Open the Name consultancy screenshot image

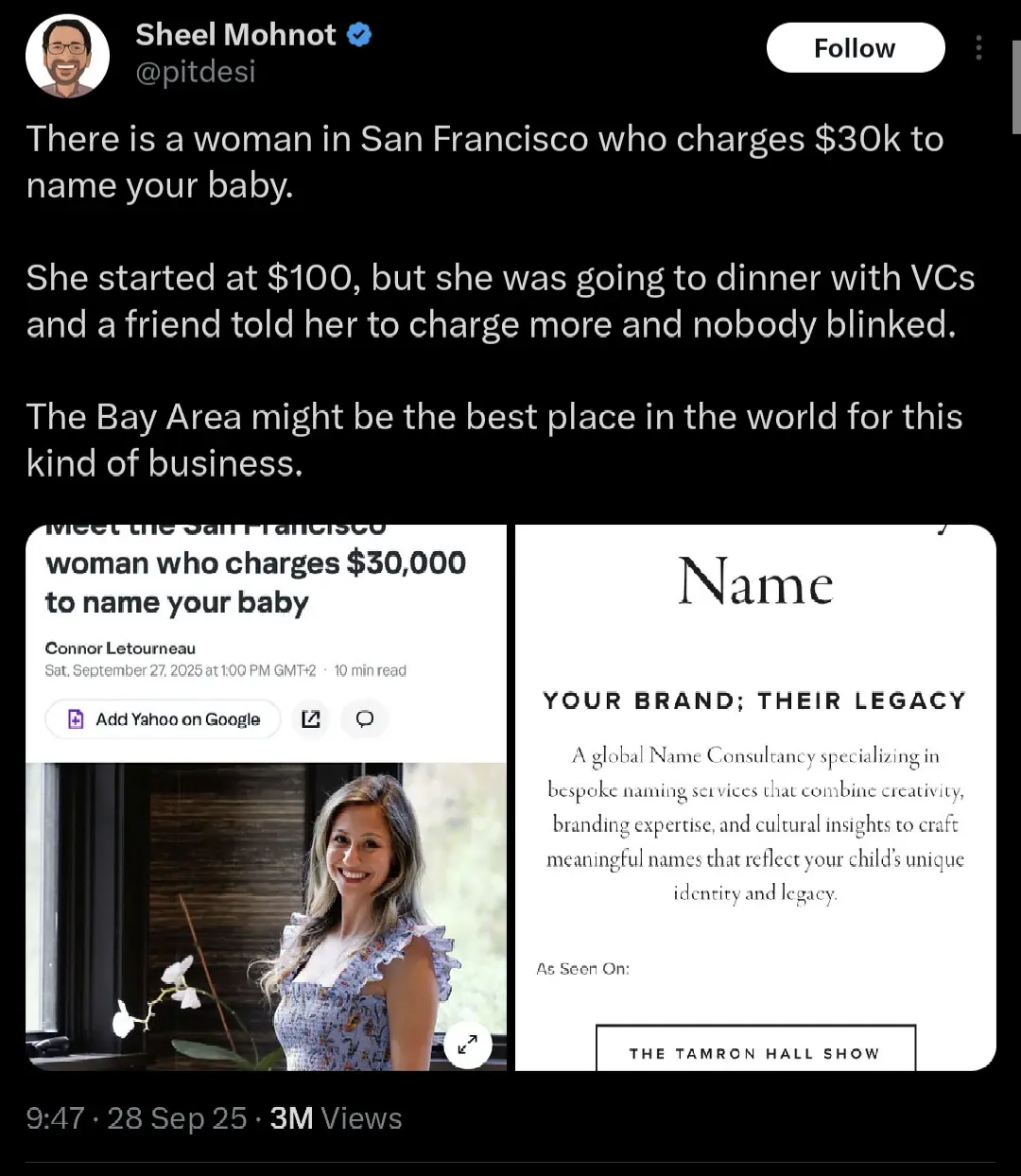[x=755, y=797]
